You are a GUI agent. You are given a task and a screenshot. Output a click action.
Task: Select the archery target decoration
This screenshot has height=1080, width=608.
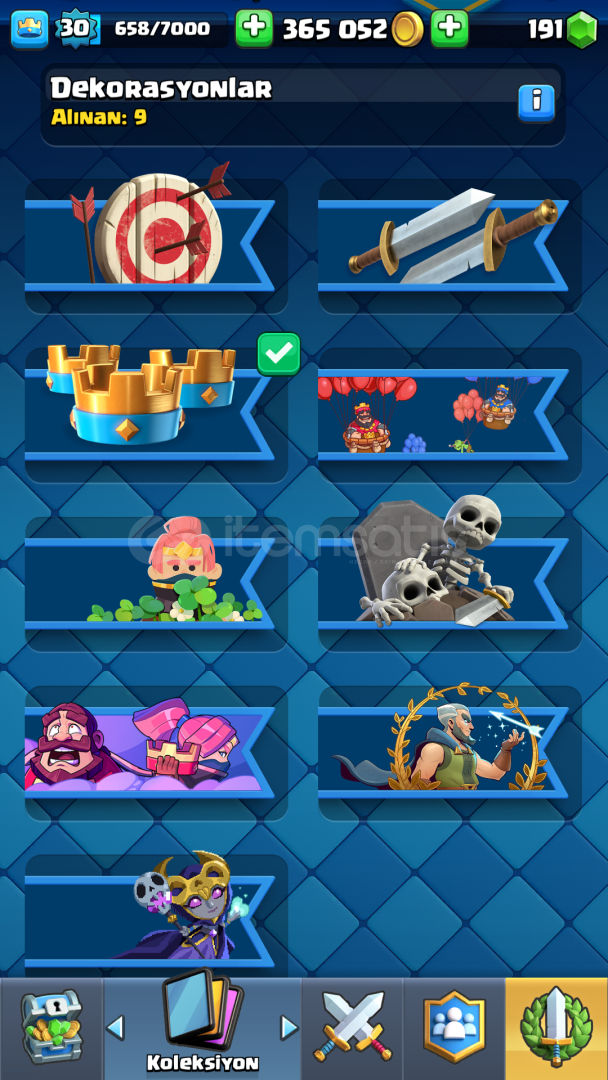click(x=156, y=245)
